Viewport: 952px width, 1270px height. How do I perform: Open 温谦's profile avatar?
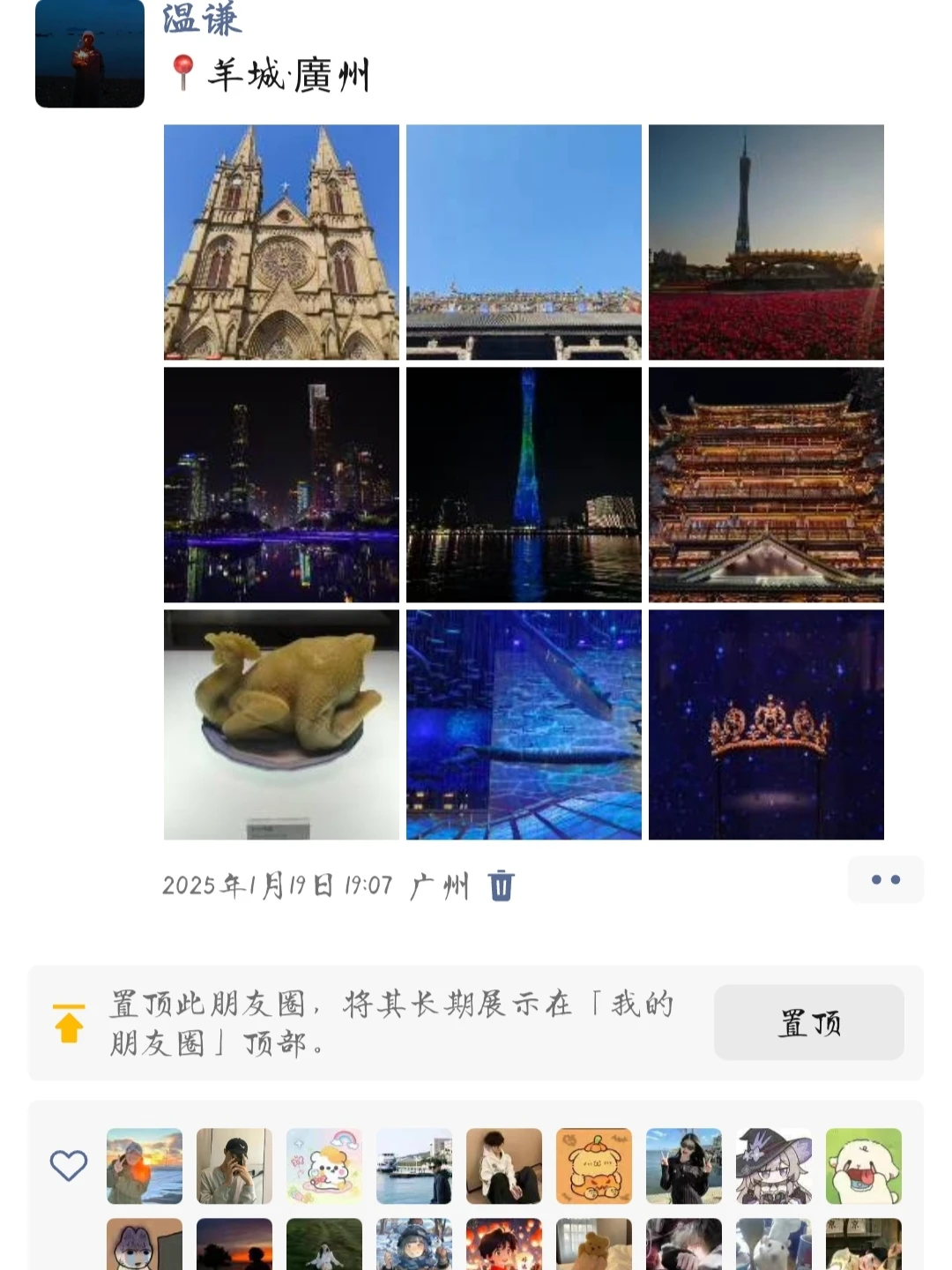(x=89, y=54)
